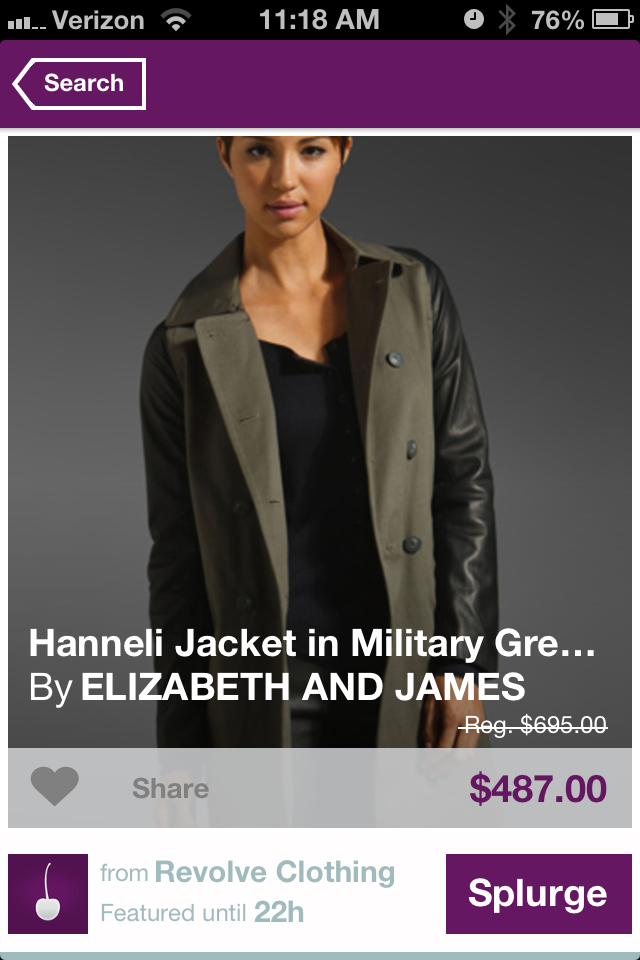
Task: Like the Hanneli Jacket with the heart icon
Action: point(55,787)
